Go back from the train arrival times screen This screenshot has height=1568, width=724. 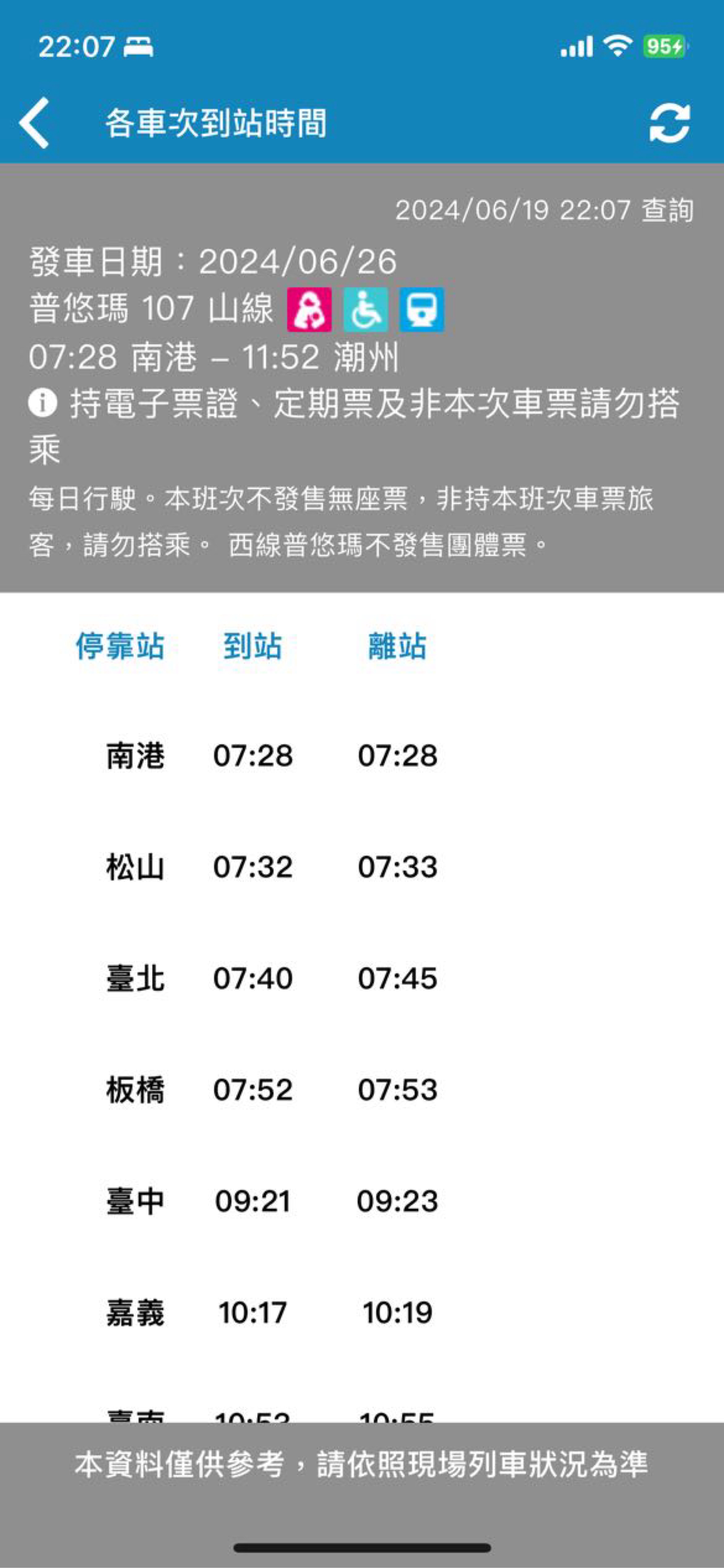35,123
